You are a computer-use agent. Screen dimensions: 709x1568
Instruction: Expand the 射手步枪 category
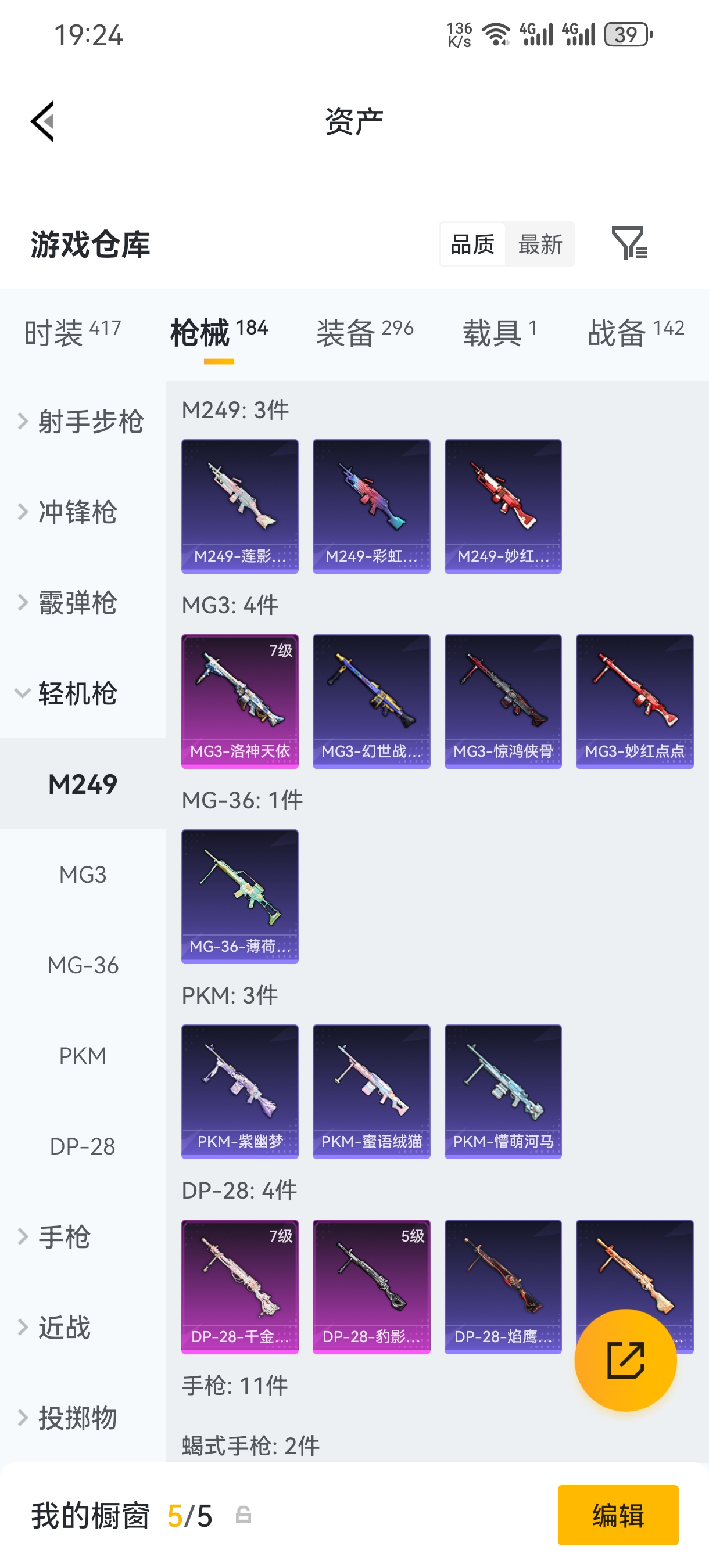pyautogui.click(x=83, y=421)
